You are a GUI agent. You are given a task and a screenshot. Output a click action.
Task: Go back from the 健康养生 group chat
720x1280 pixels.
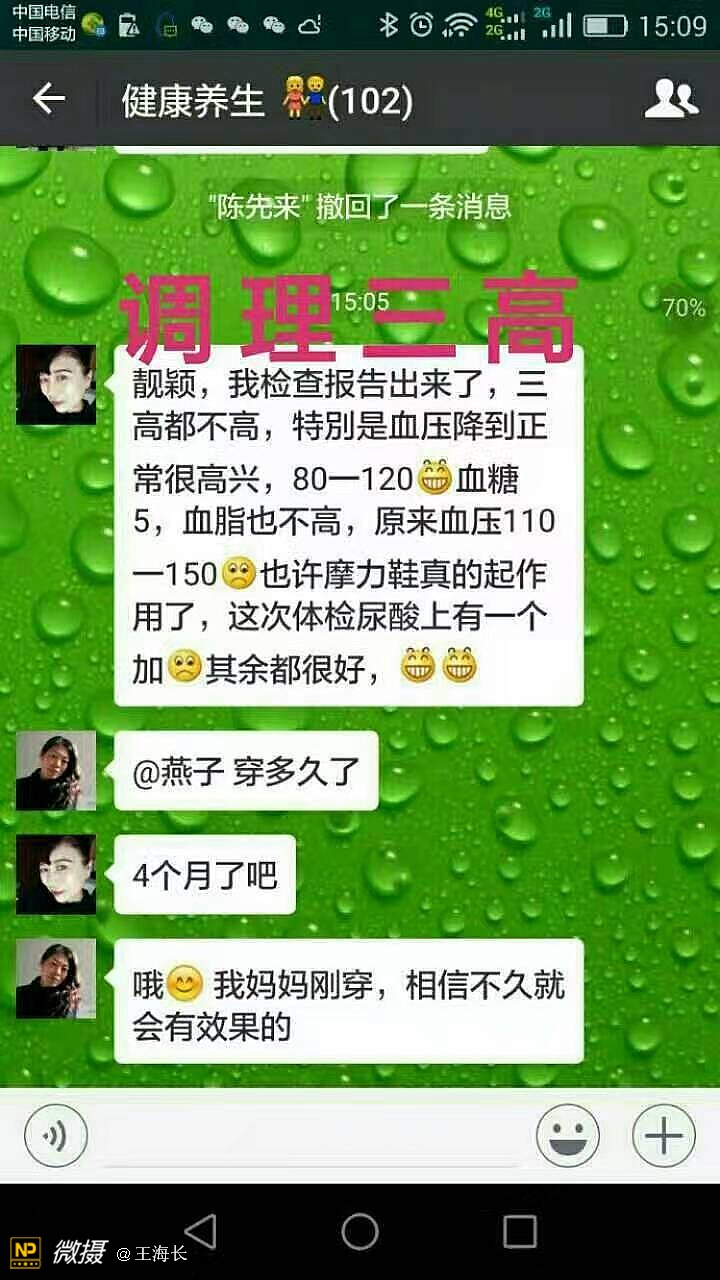coord(48,99)
